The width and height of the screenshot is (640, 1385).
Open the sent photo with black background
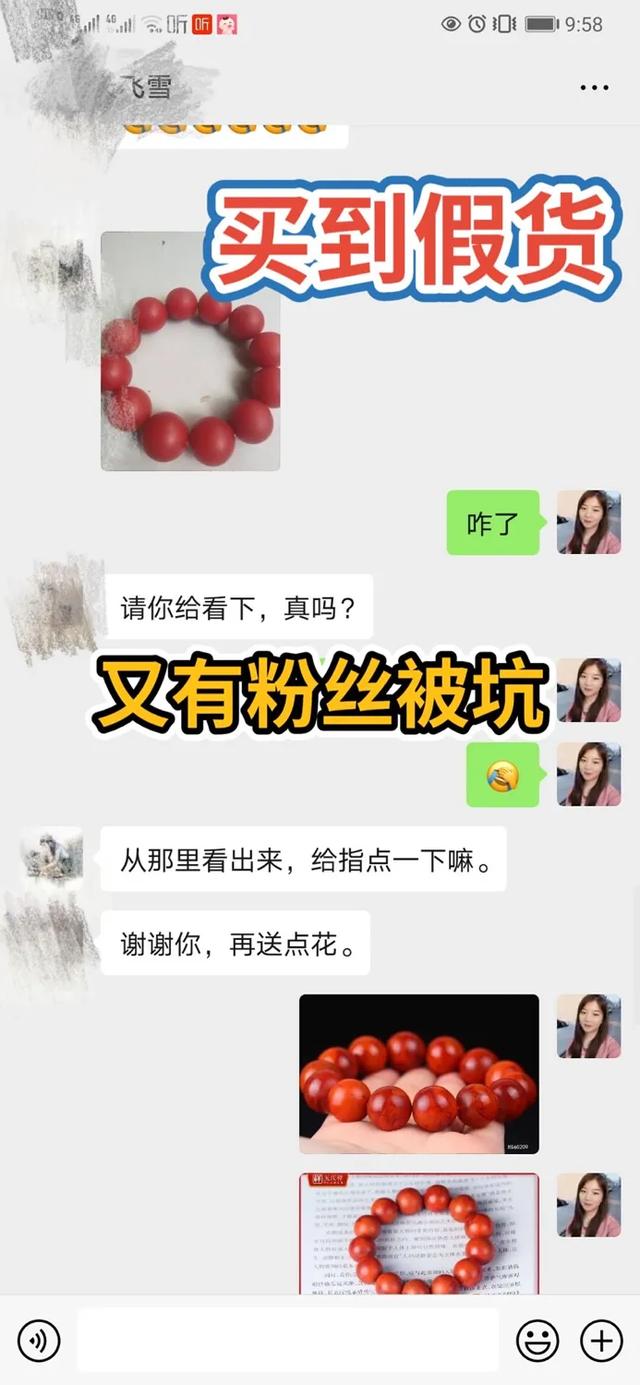point(419,1074)
